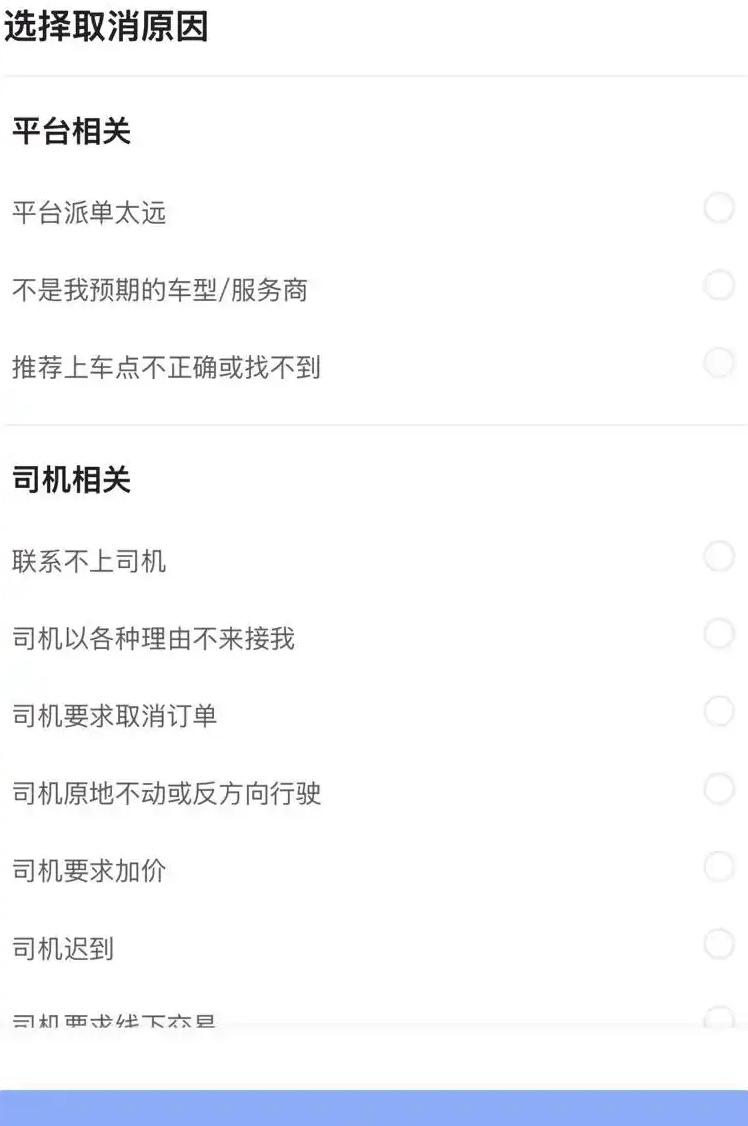Select 司机原地不动或反方向行驶
This screenshot has width=748, height=1126.
coord(718,790)
